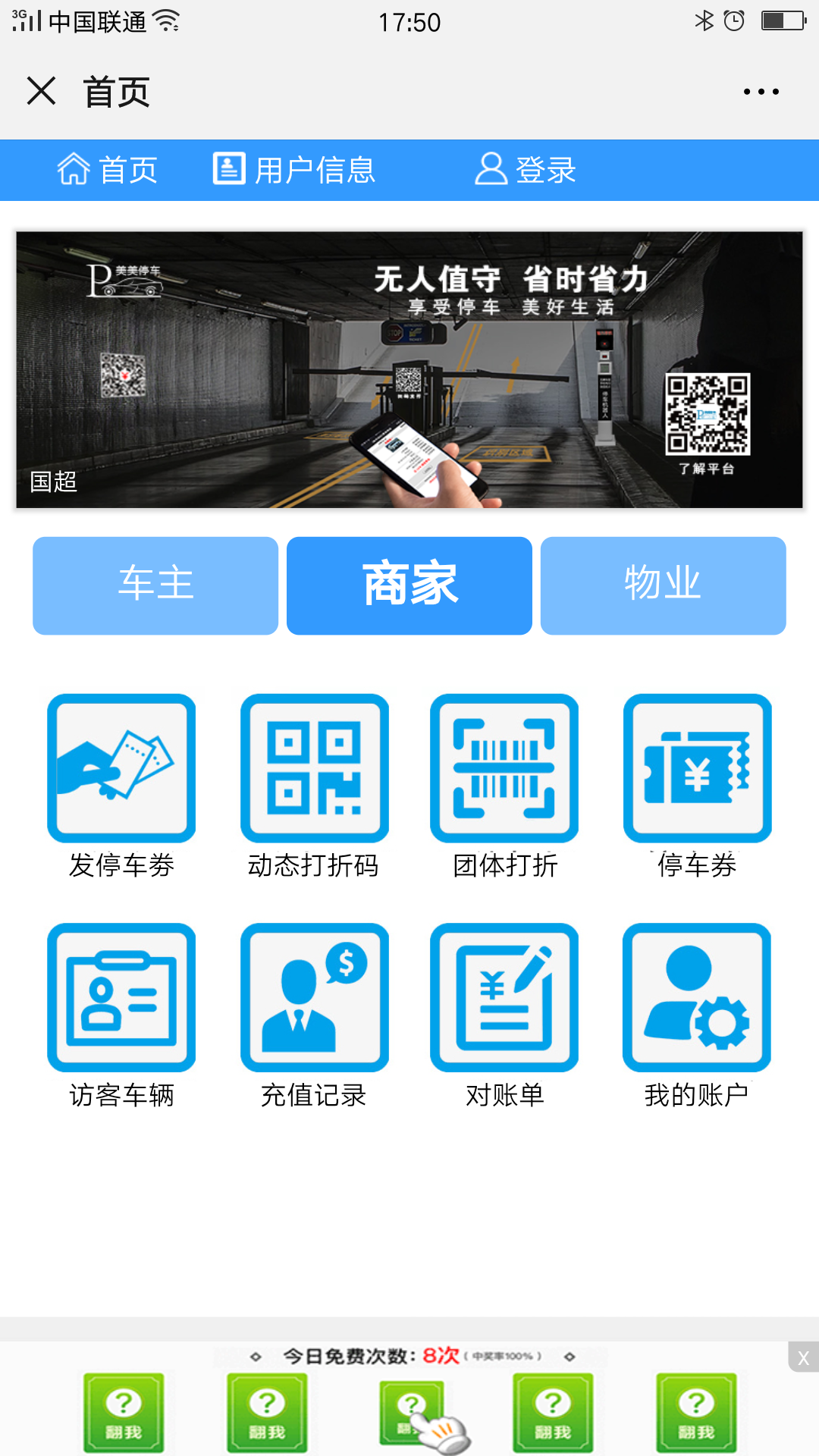This screenshot has height=1456, width=819.
Task: Close the webview with the X icon
Action: (x=41, y=91)
